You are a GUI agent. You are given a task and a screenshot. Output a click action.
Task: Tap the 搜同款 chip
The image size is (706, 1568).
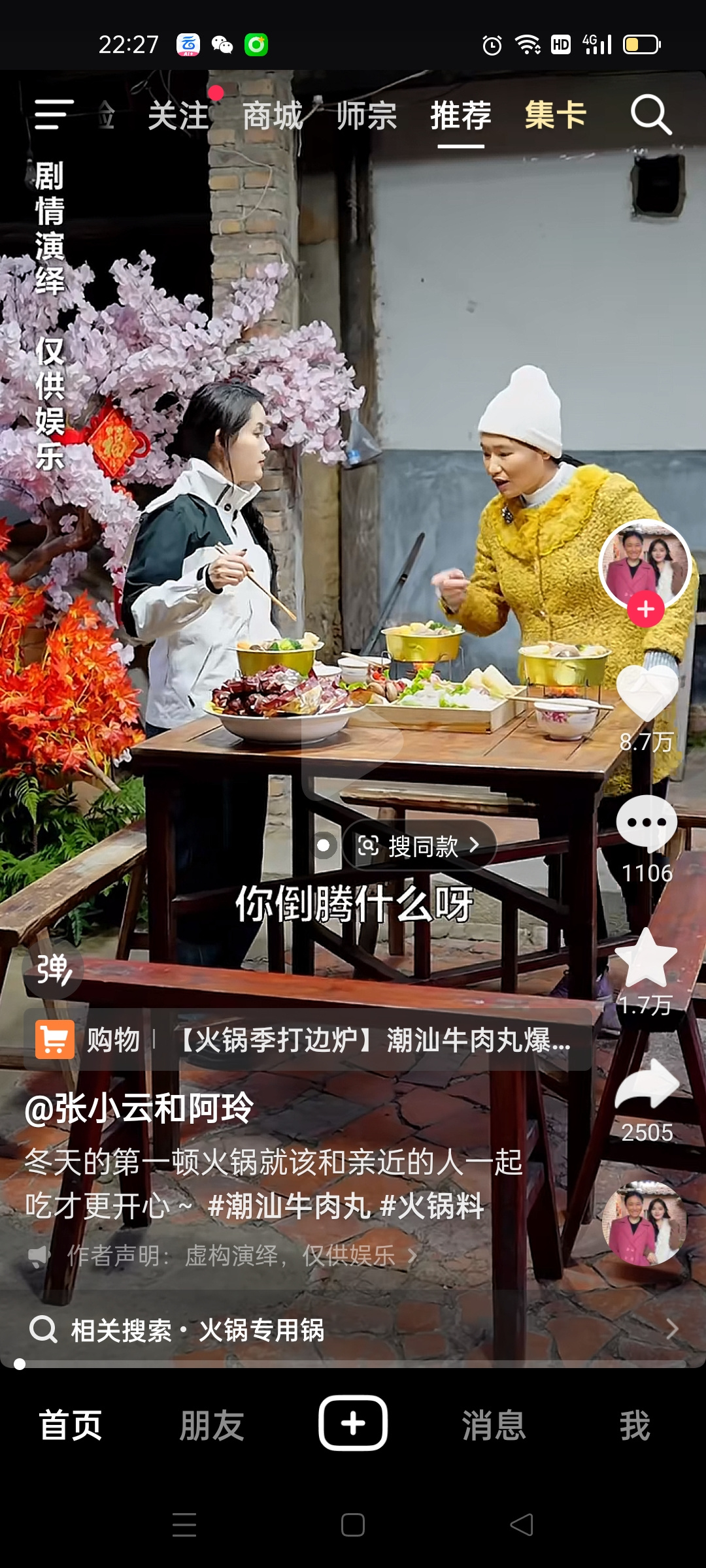419,846
